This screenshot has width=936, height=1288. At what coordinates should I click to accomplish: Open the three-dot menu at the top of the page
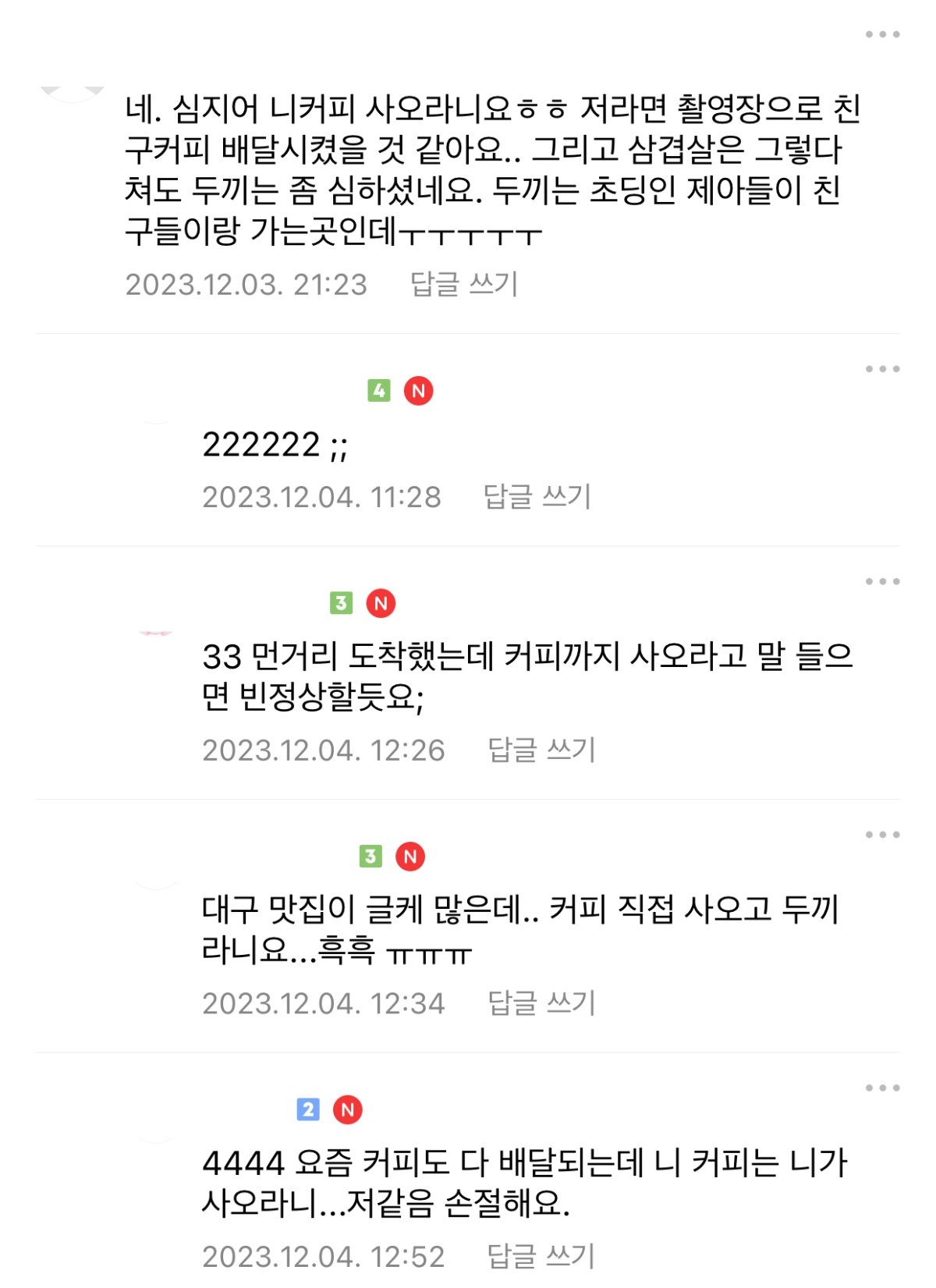[880, 33]
